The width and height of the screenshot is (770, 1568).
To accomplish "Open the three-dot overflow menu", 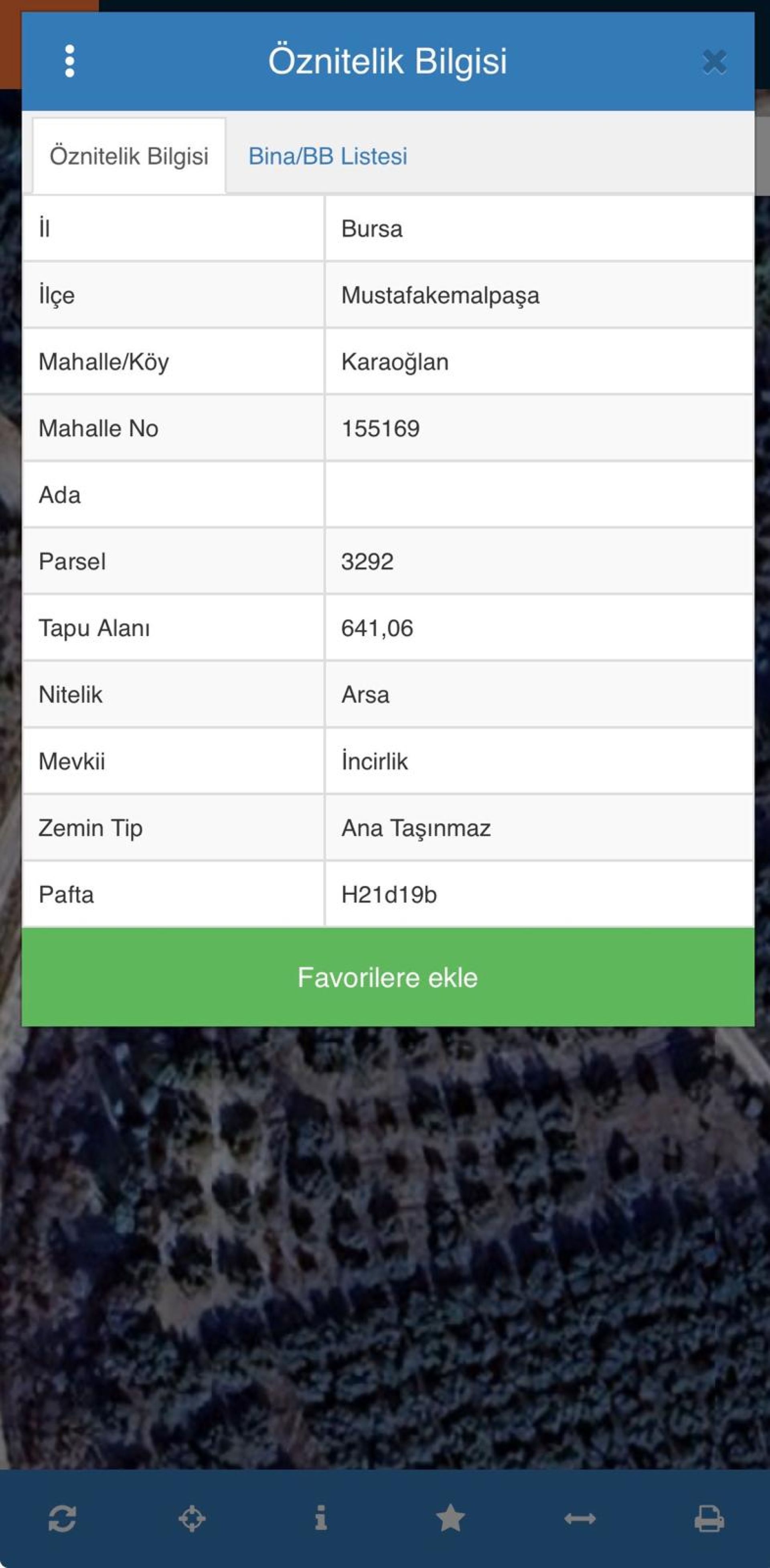I will [69, 61].
